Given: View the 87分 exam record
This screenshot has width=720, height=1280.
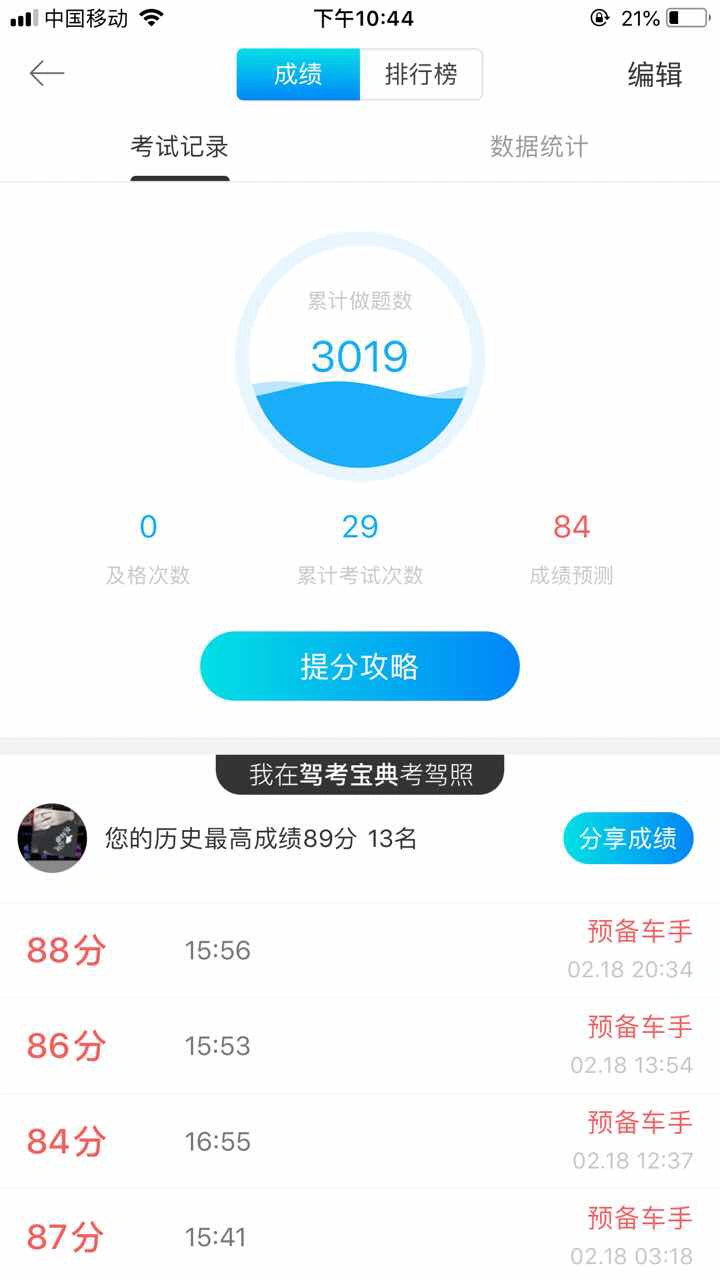Looking at the screenshot, I should 360,1235.
